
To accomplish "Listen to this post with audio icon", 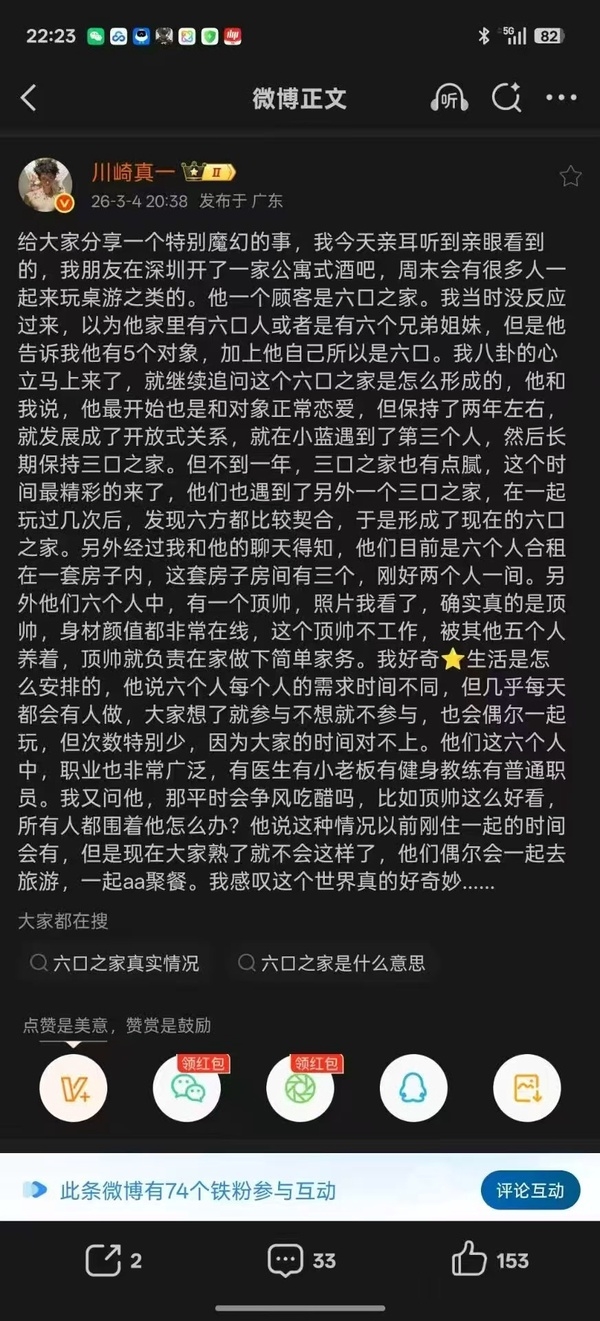I will tap(449, 98).
